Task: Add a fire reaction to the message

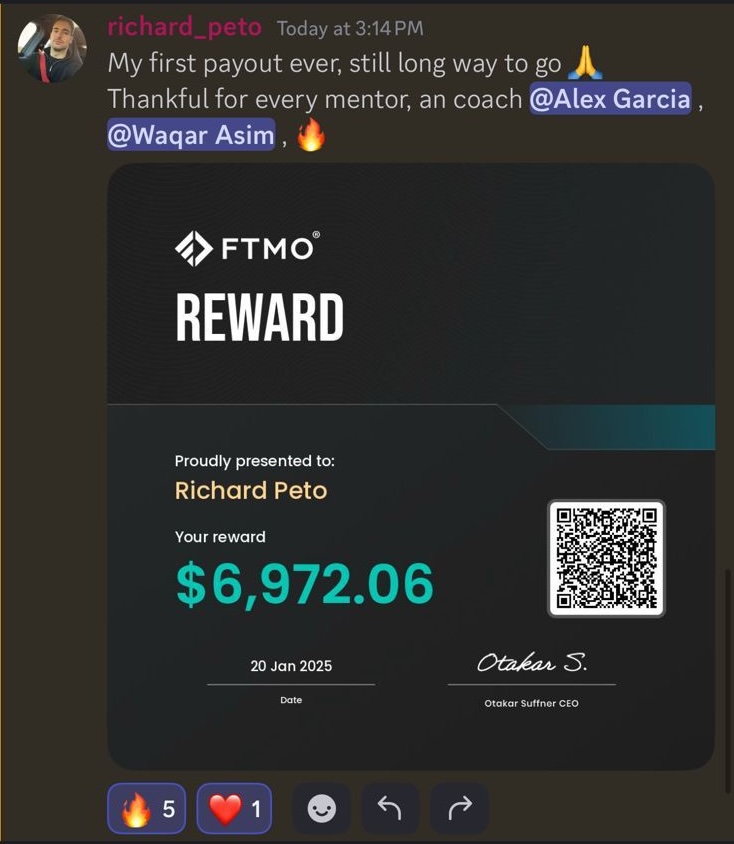Action: tap(146, 808)
